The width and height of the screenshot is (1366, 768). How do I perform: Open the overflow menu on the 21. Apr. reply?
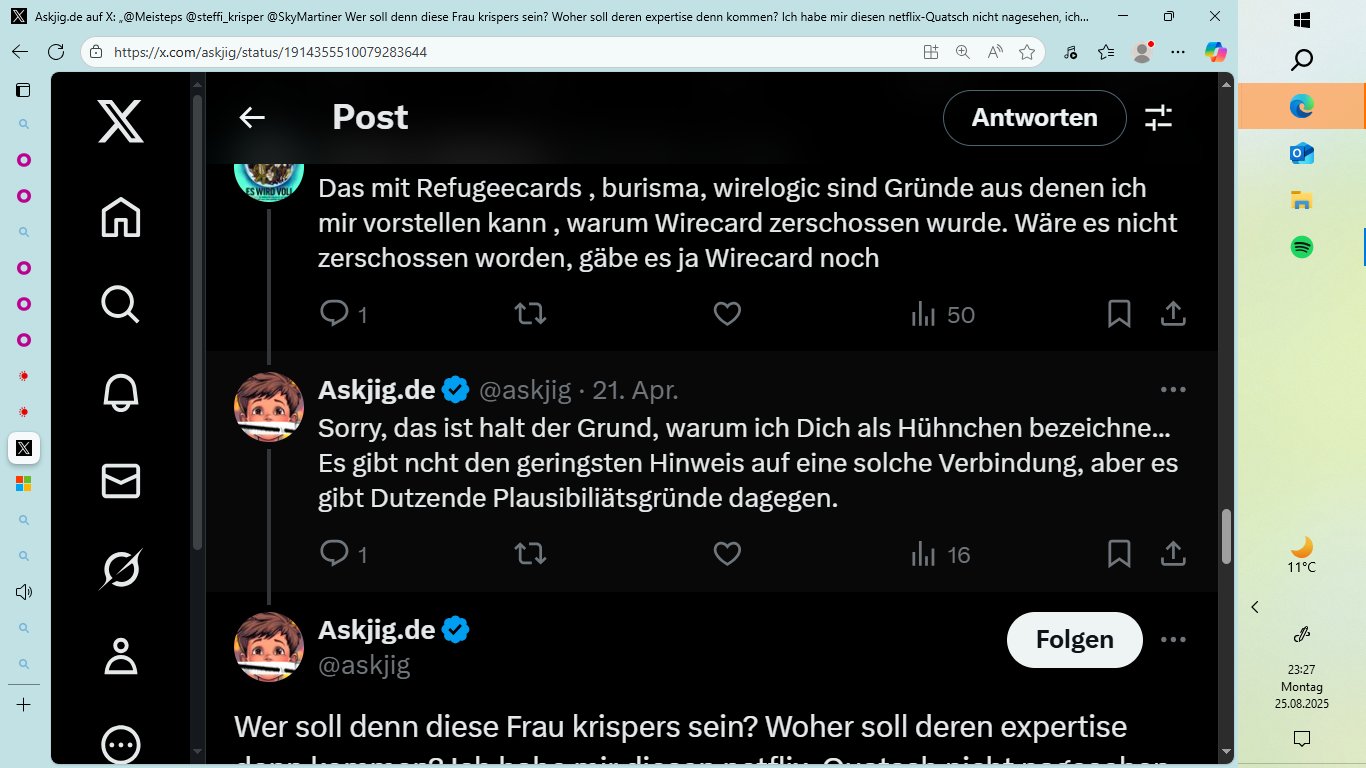coord(1173,390)
